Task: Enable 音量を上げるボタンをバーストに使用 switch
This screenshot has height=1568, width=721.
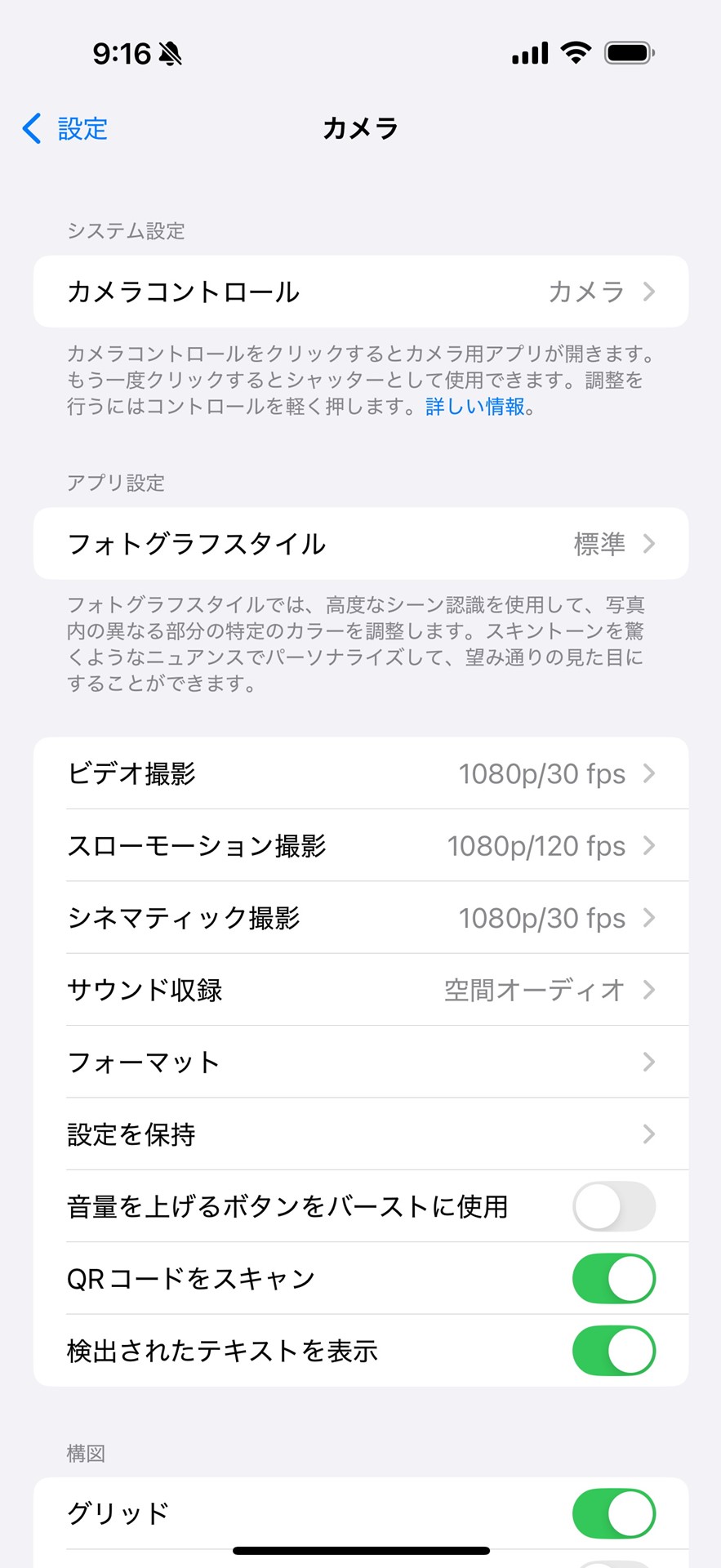Action: tap(613, 1207)
